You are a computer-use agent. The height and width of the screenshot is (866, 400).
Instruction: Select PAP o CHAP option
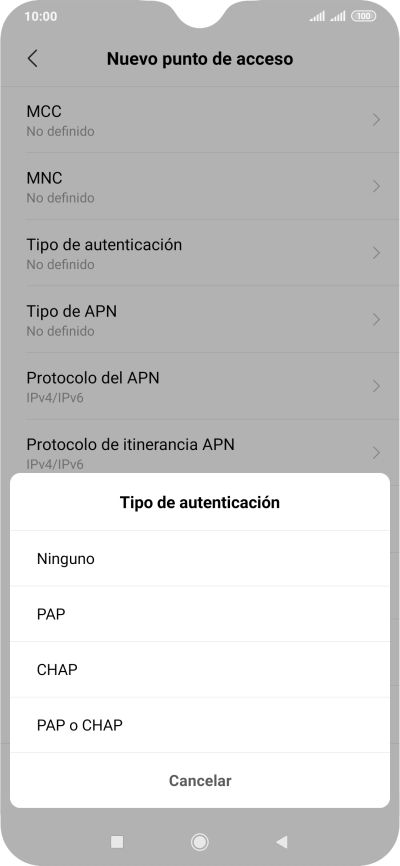pos(199,725)
